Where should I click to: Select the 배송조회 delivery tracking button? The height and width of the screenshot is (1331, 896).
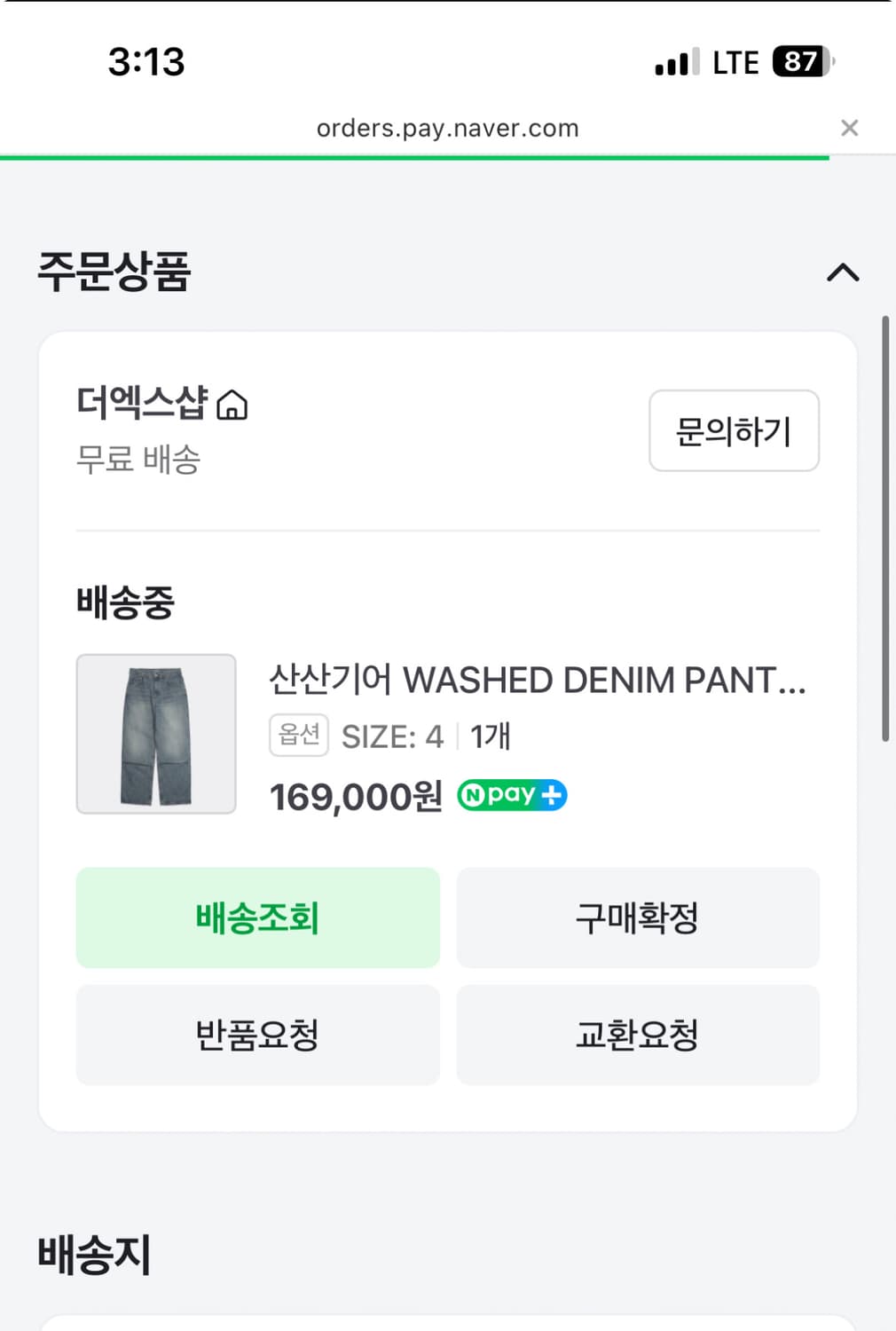257,918
